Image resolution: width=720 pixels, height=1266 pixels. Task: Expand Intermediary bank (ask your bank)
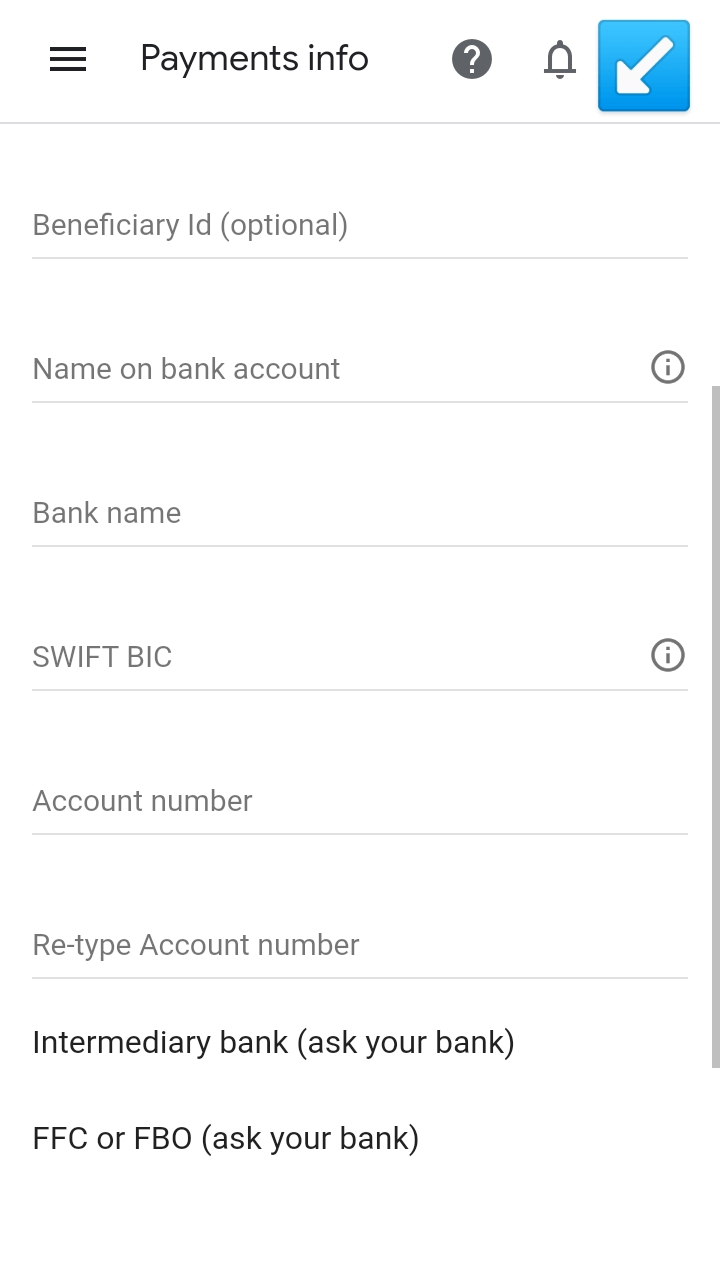[x=273, y=1043]
